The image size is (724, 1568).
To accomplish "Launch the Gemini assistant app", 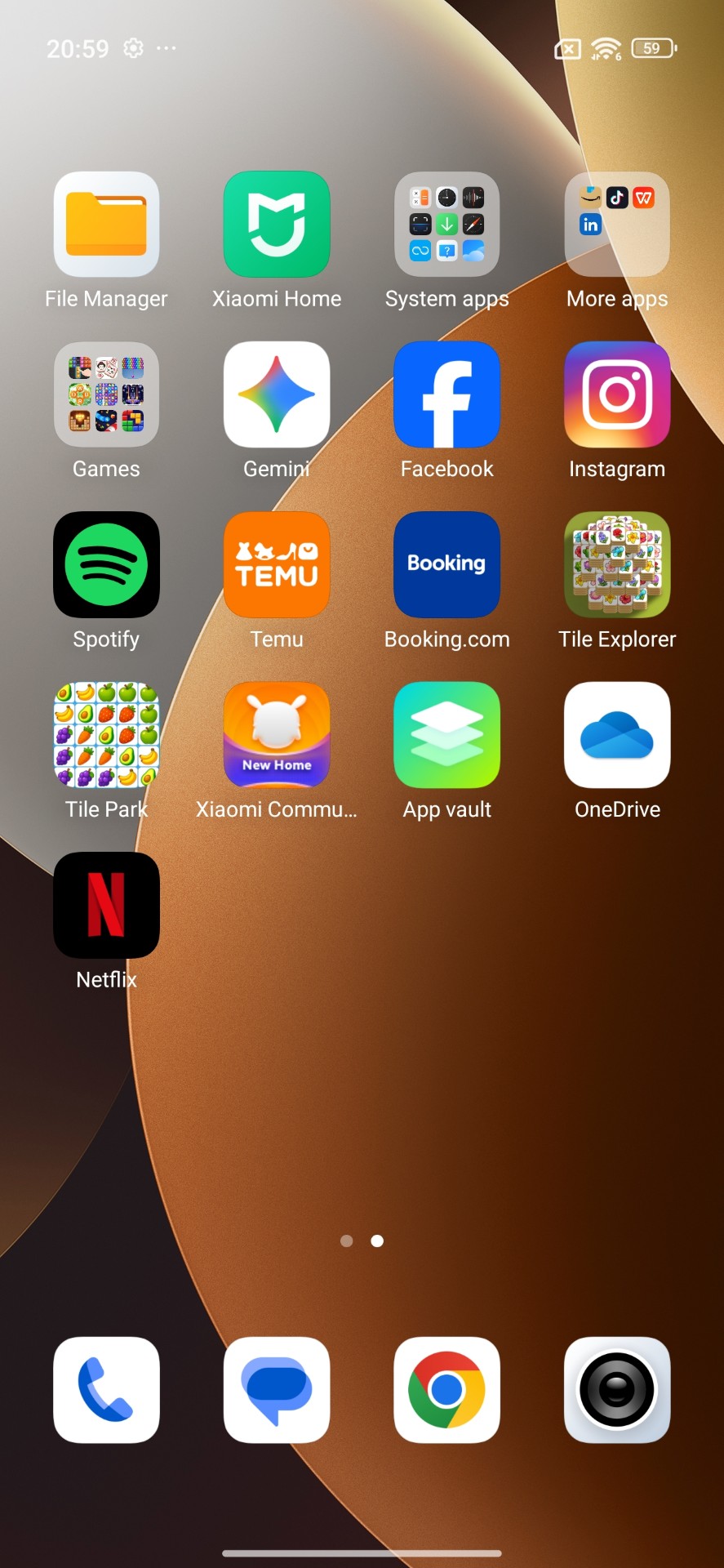I will tap(277, 395).
